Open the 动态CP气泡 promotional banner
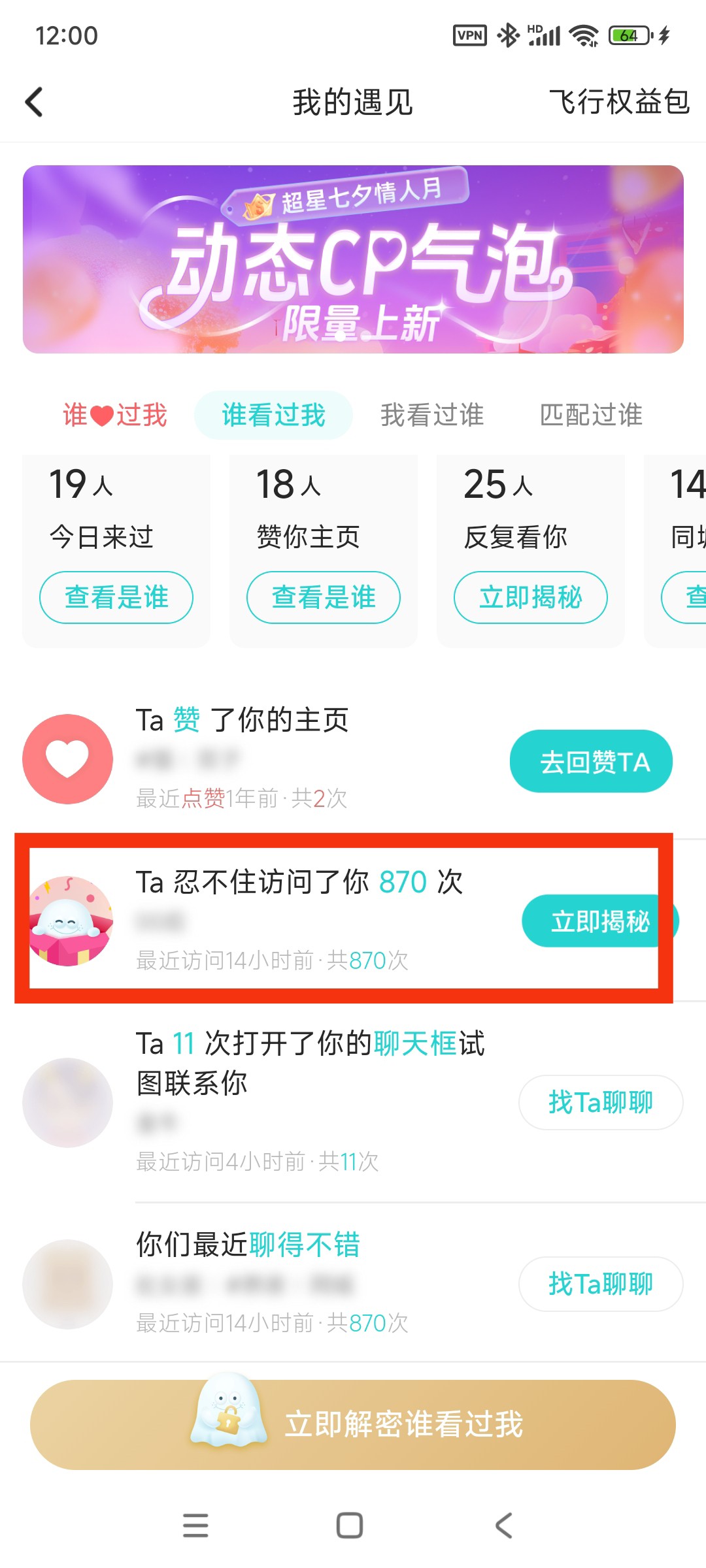Viewport: 706px width, 1568px height. click(353, 259)
